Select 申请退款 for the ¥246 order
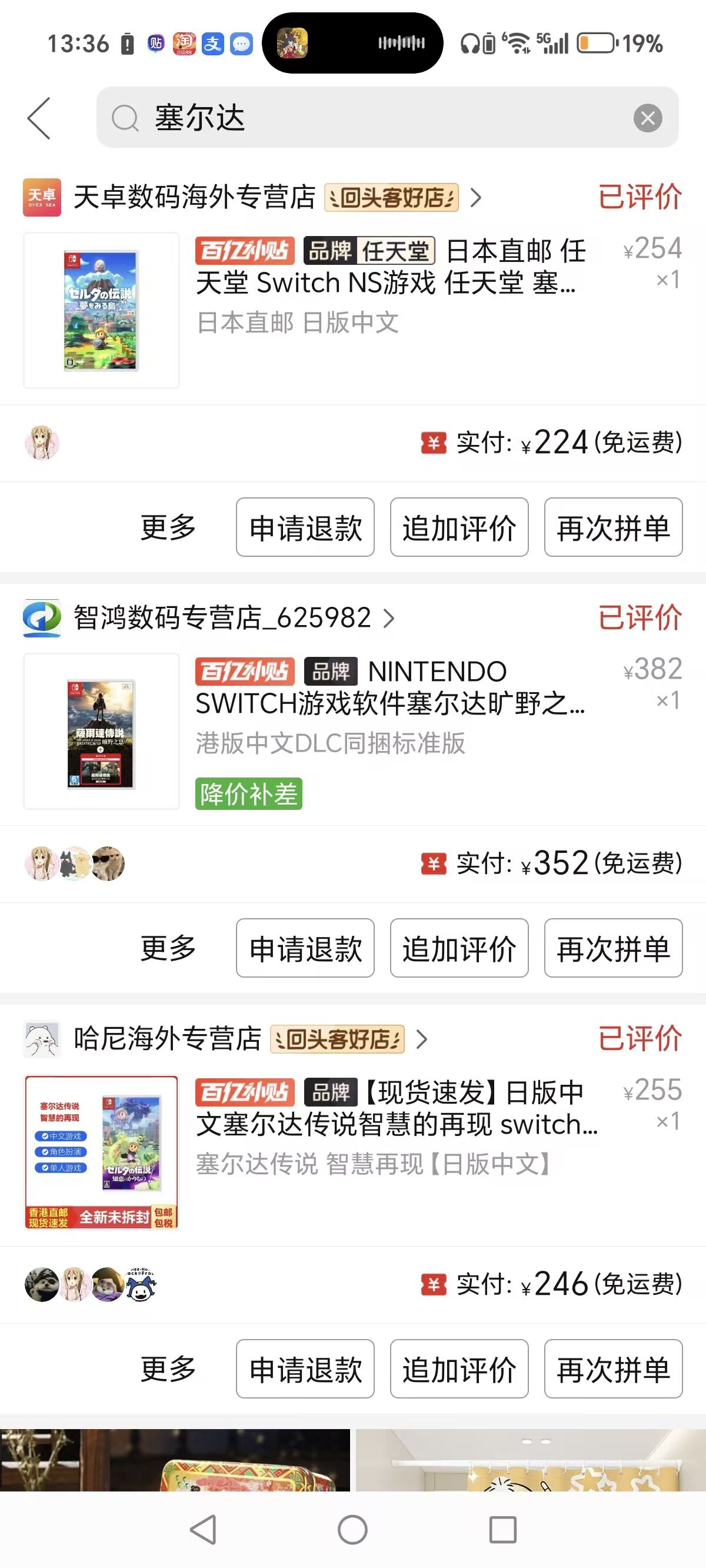The image size is (706, 1568). click(305, 1369)
